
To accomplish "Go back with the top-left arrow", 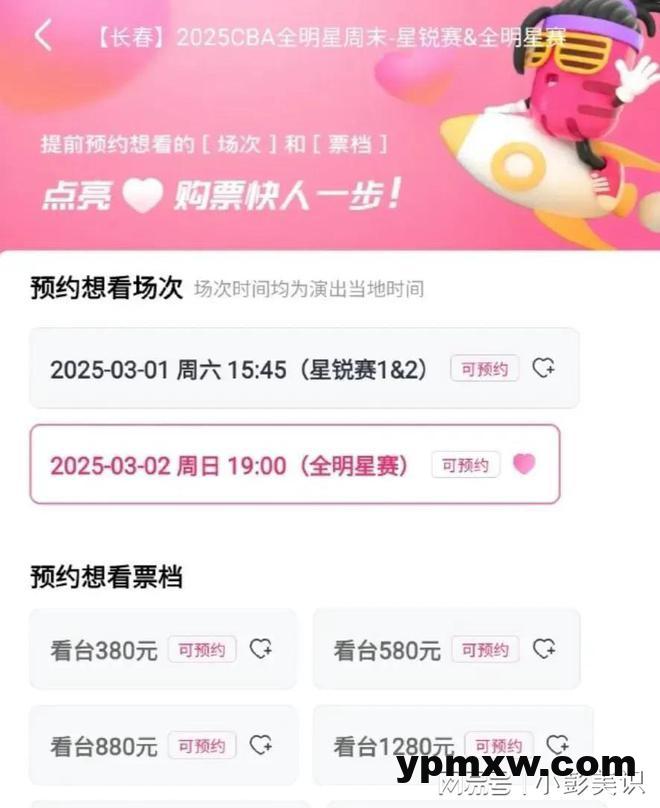I will pos(42,36).
